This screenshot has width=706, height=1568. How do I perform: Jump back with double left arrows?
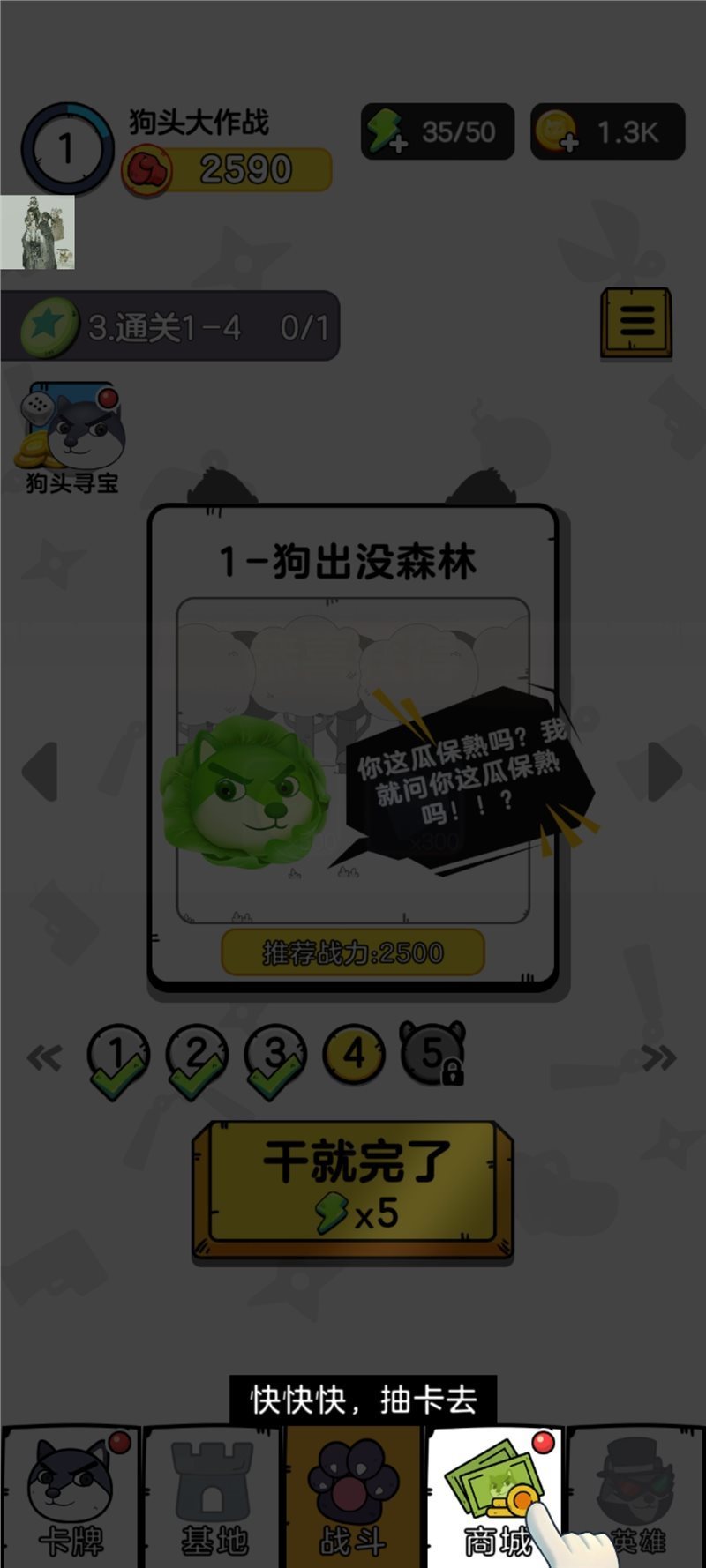pyautogui.click(x=44, y=1057)
